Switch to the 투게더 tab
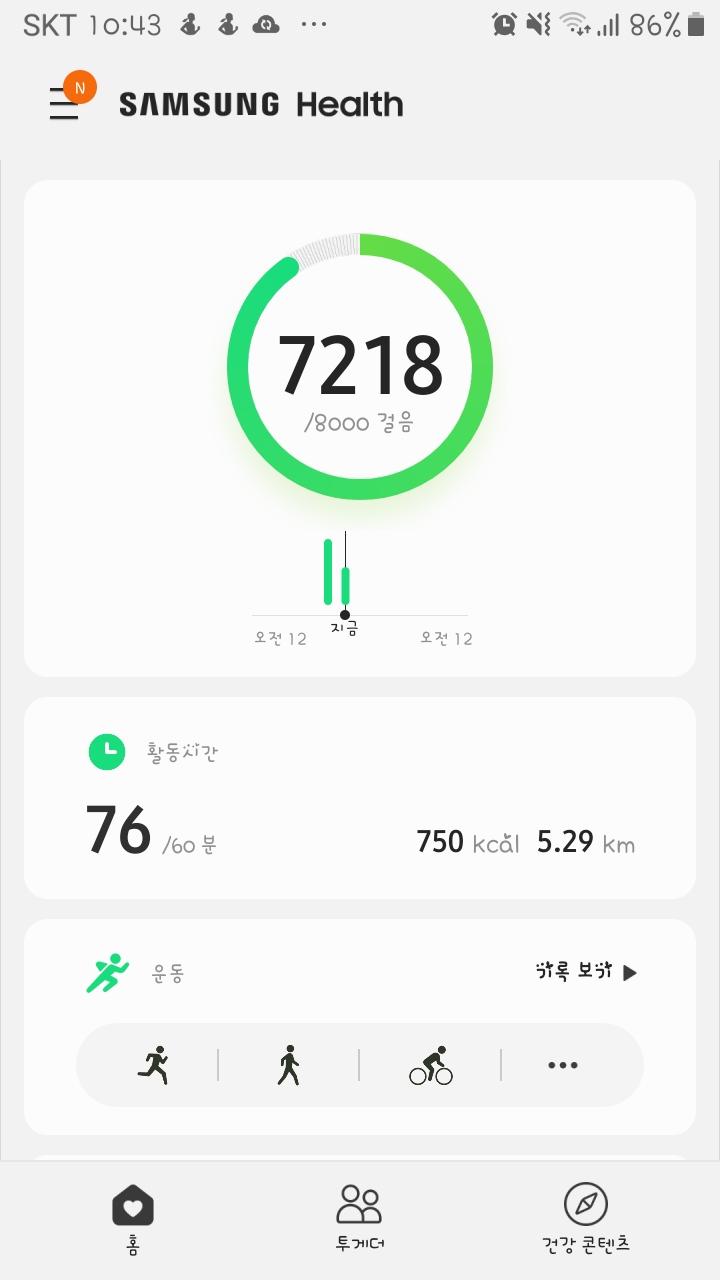 coord(360,1216)
